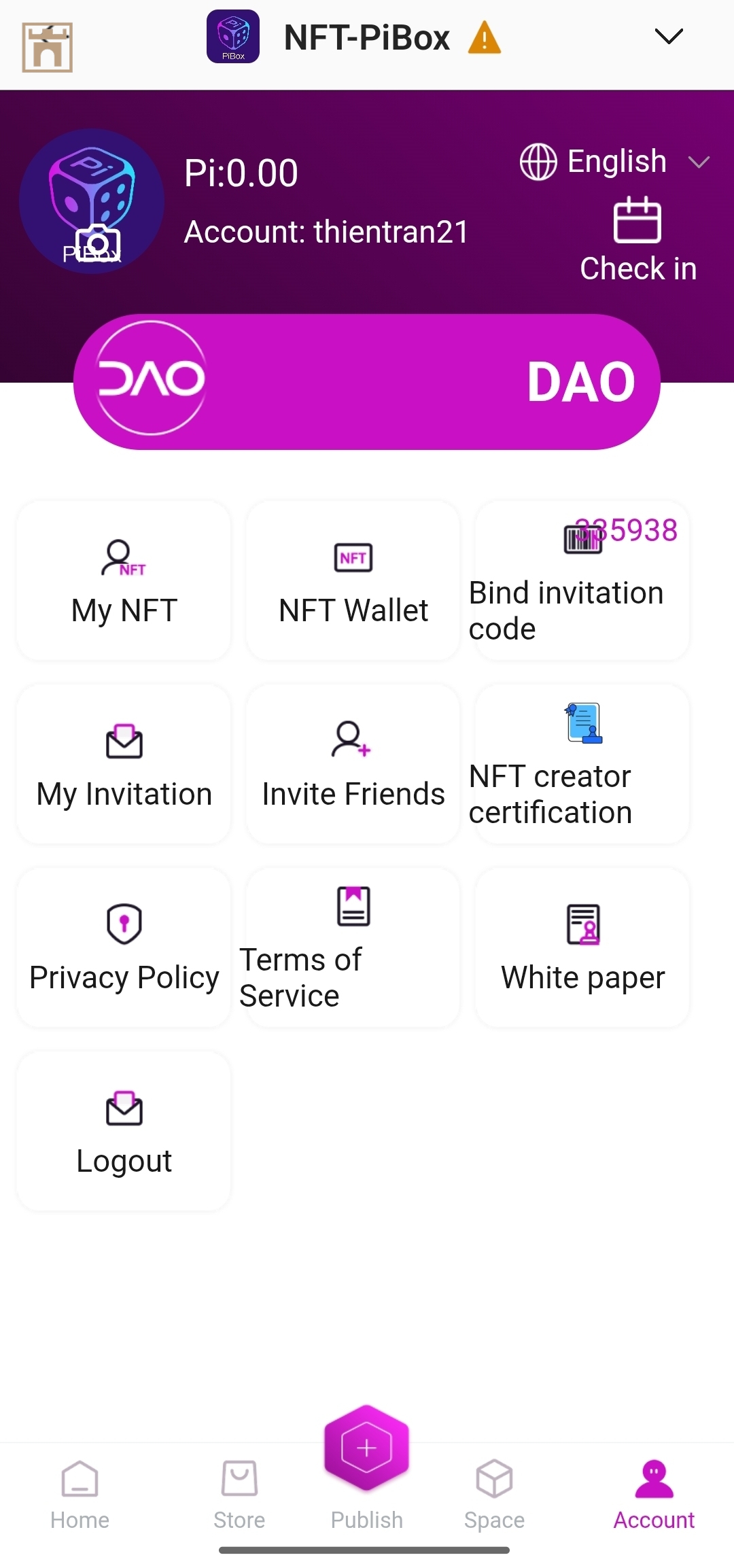This screenshot has height=1568, width=734.
Task: Log out of the account
Action: [124, 1132]
